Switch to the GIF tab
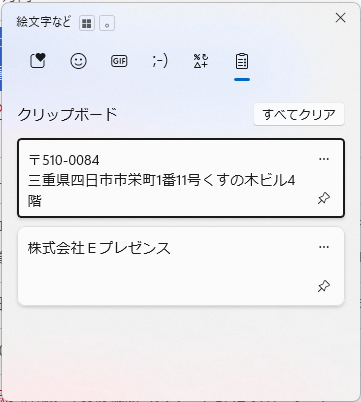 (119, 61)
